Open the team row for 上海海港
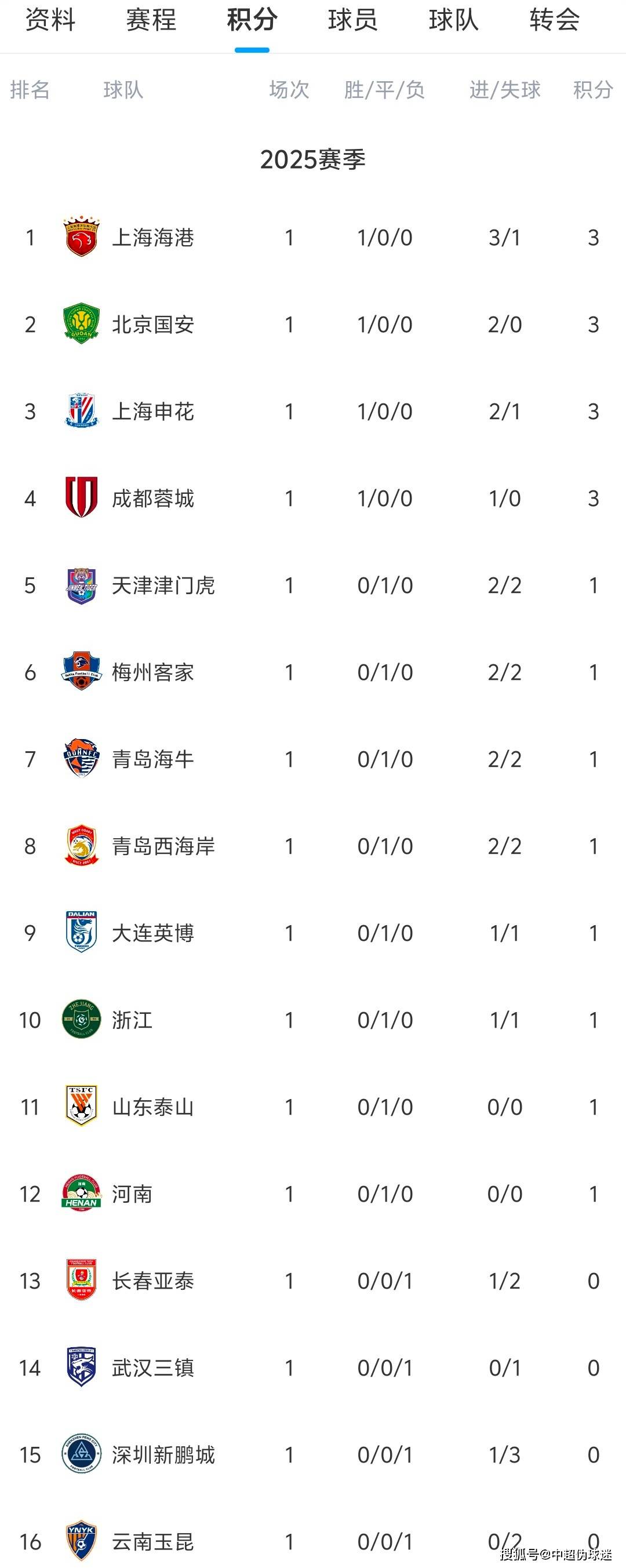 pos(153,238)
